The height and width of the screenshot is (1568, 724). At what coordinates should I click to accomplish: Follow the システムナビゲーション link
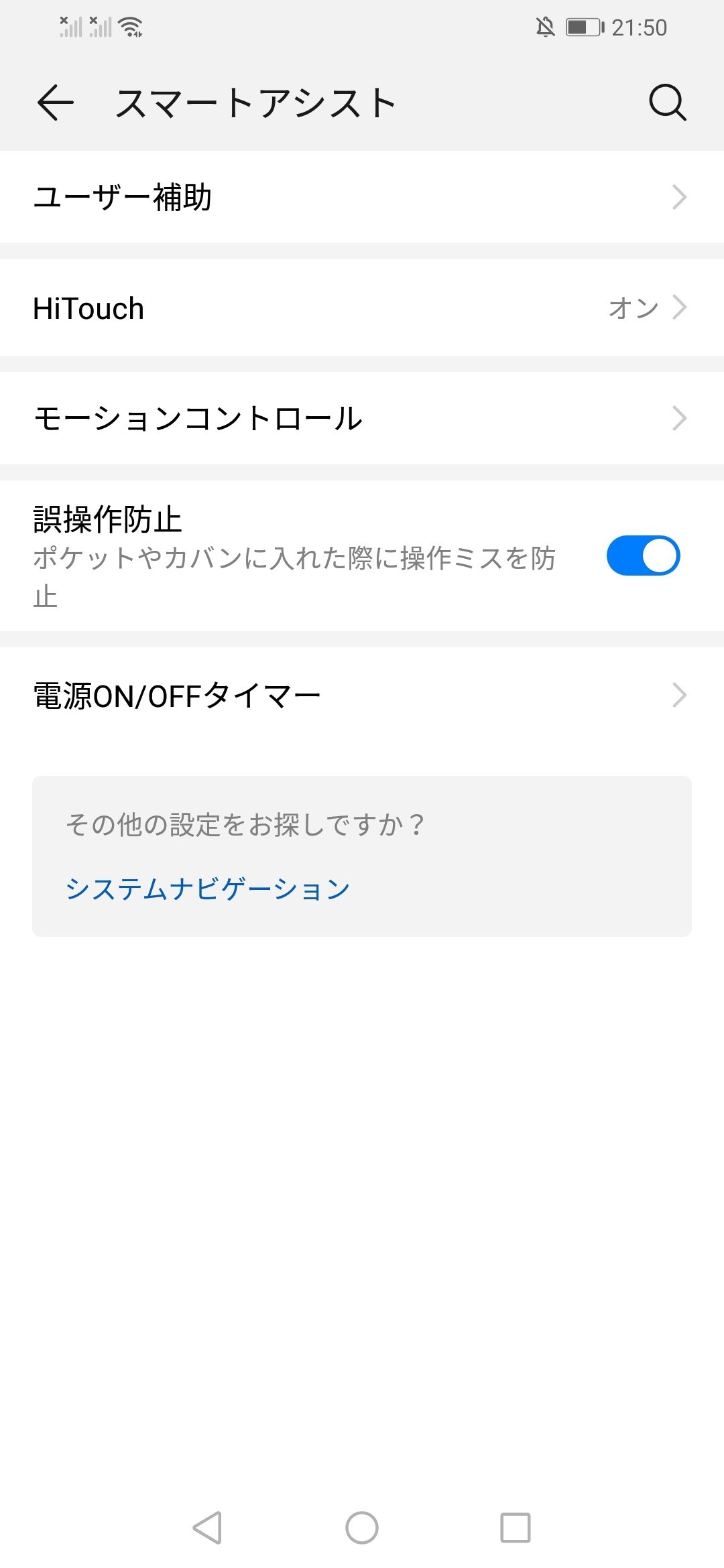[208, 889]
